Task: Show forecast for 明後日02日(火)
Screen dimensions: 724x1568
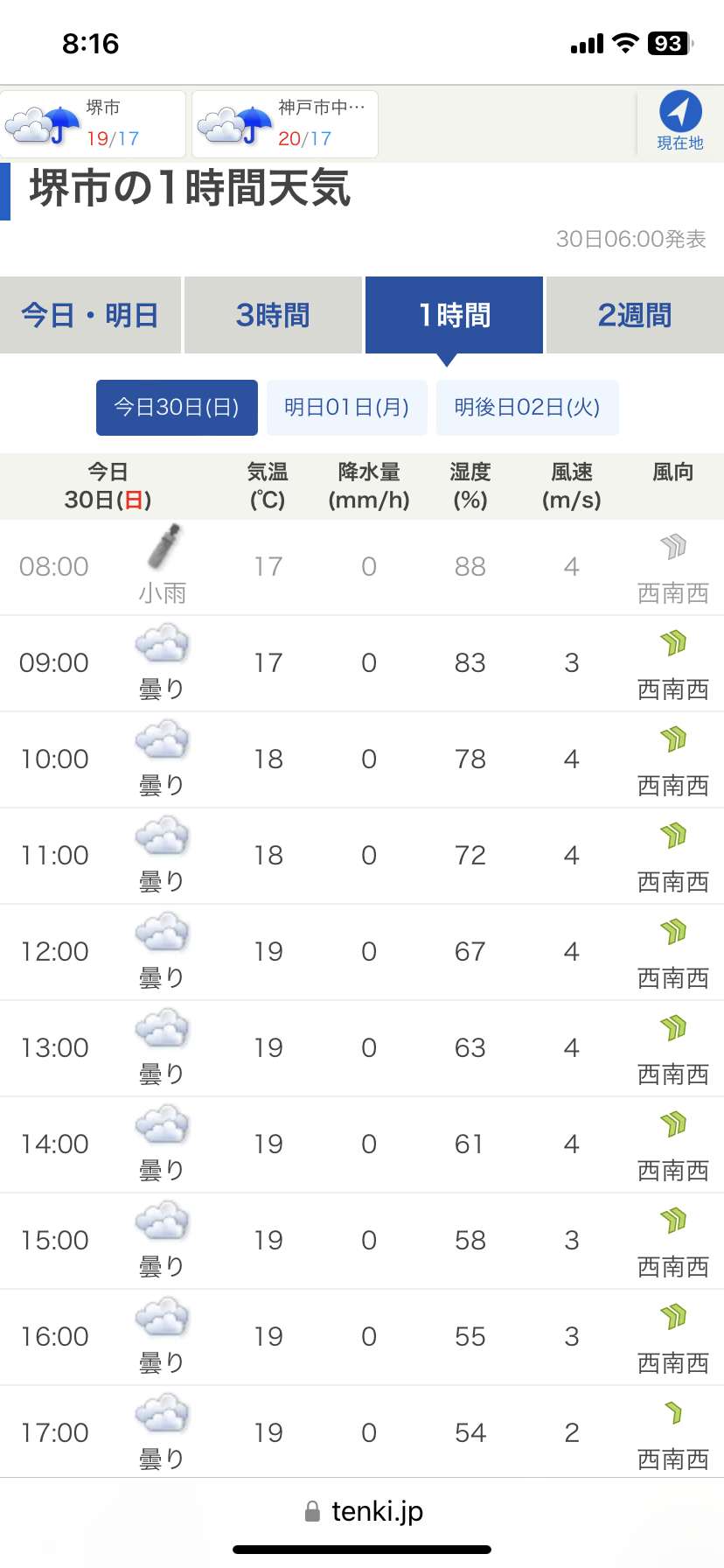Action: tap(527, 408)
